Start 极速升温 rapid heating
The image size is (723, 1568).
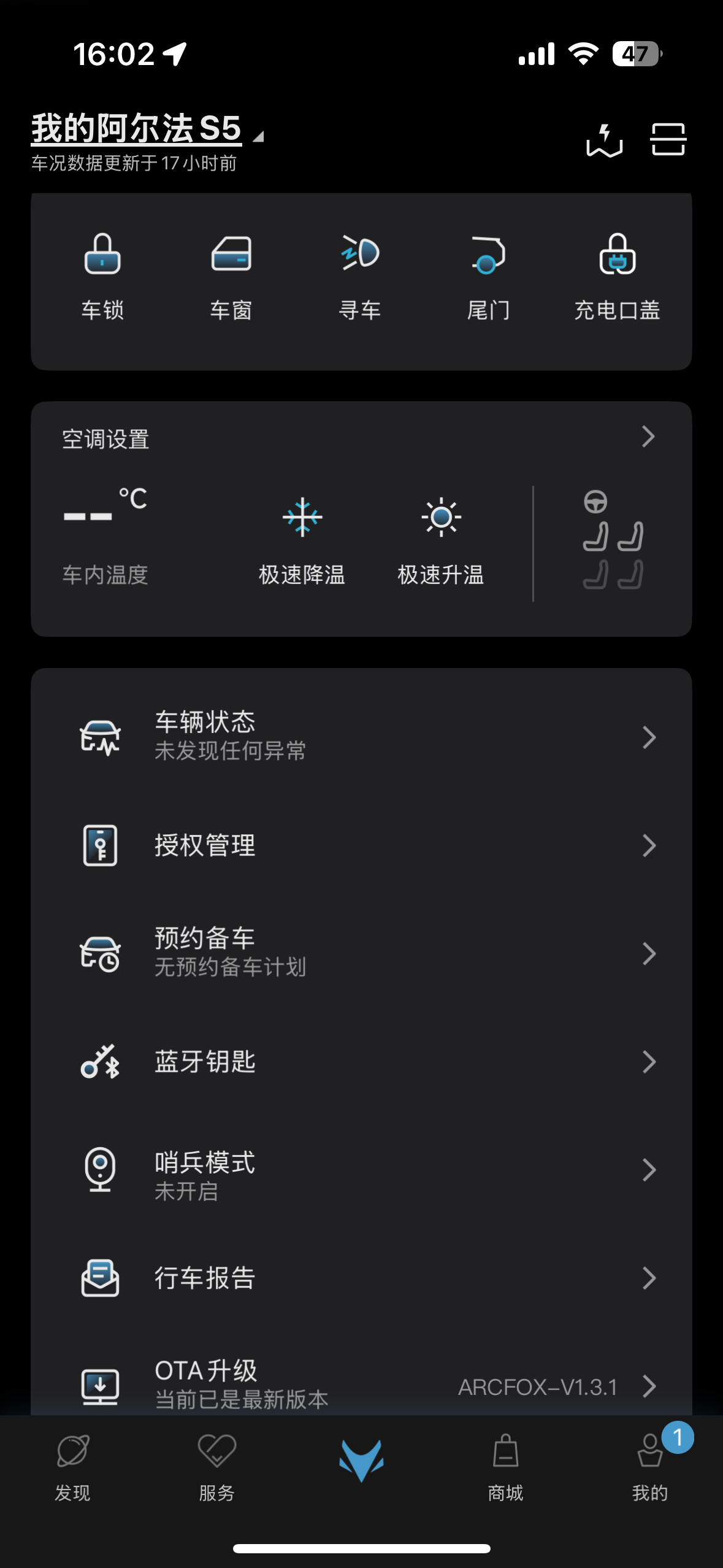(x=441, y=540)
